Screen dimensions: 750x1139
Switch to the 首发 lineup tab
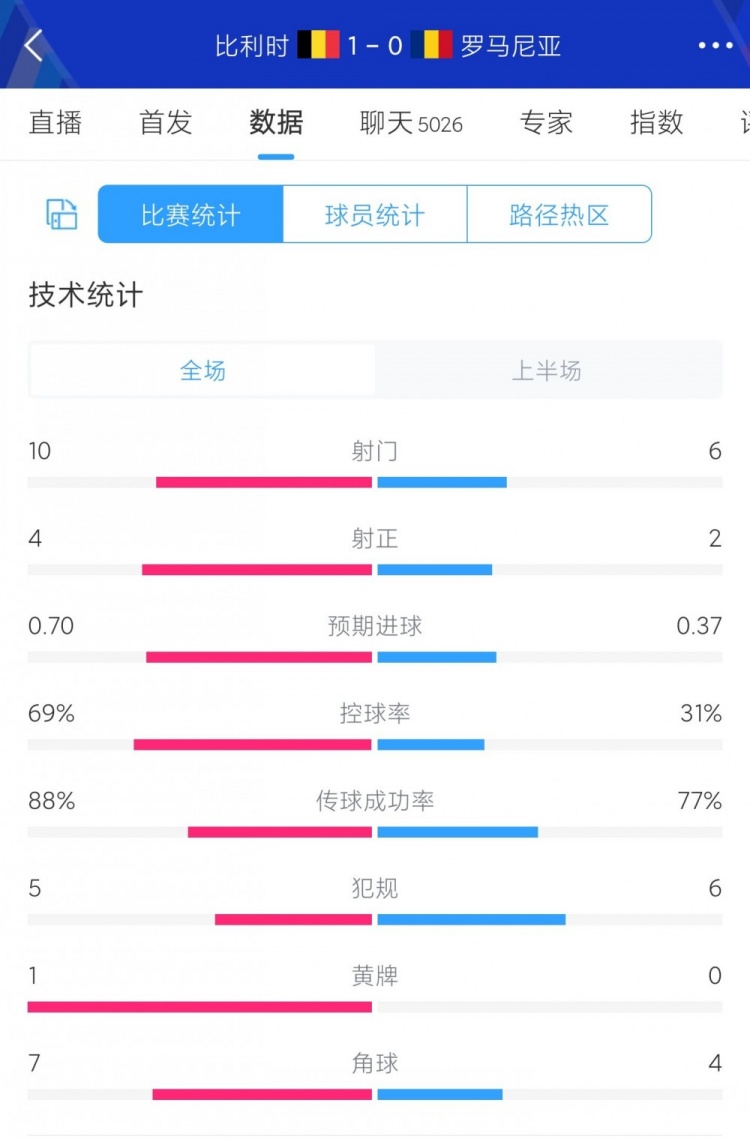click(163, 122)
